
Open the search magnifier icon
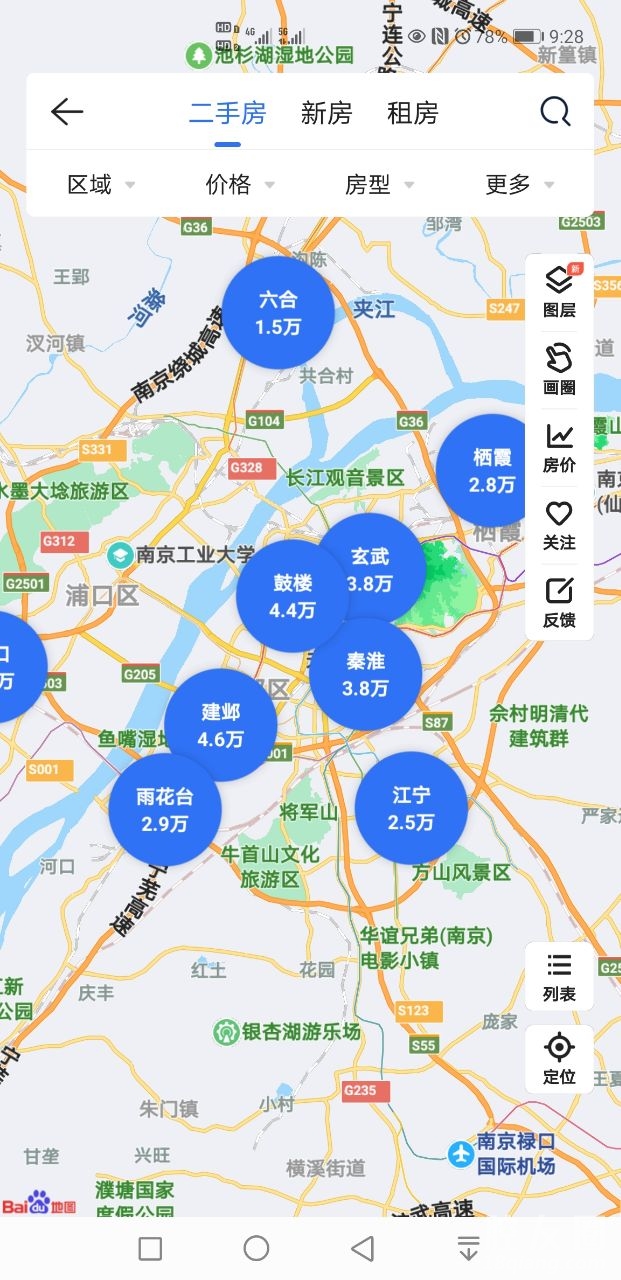(x=555, y=112)
